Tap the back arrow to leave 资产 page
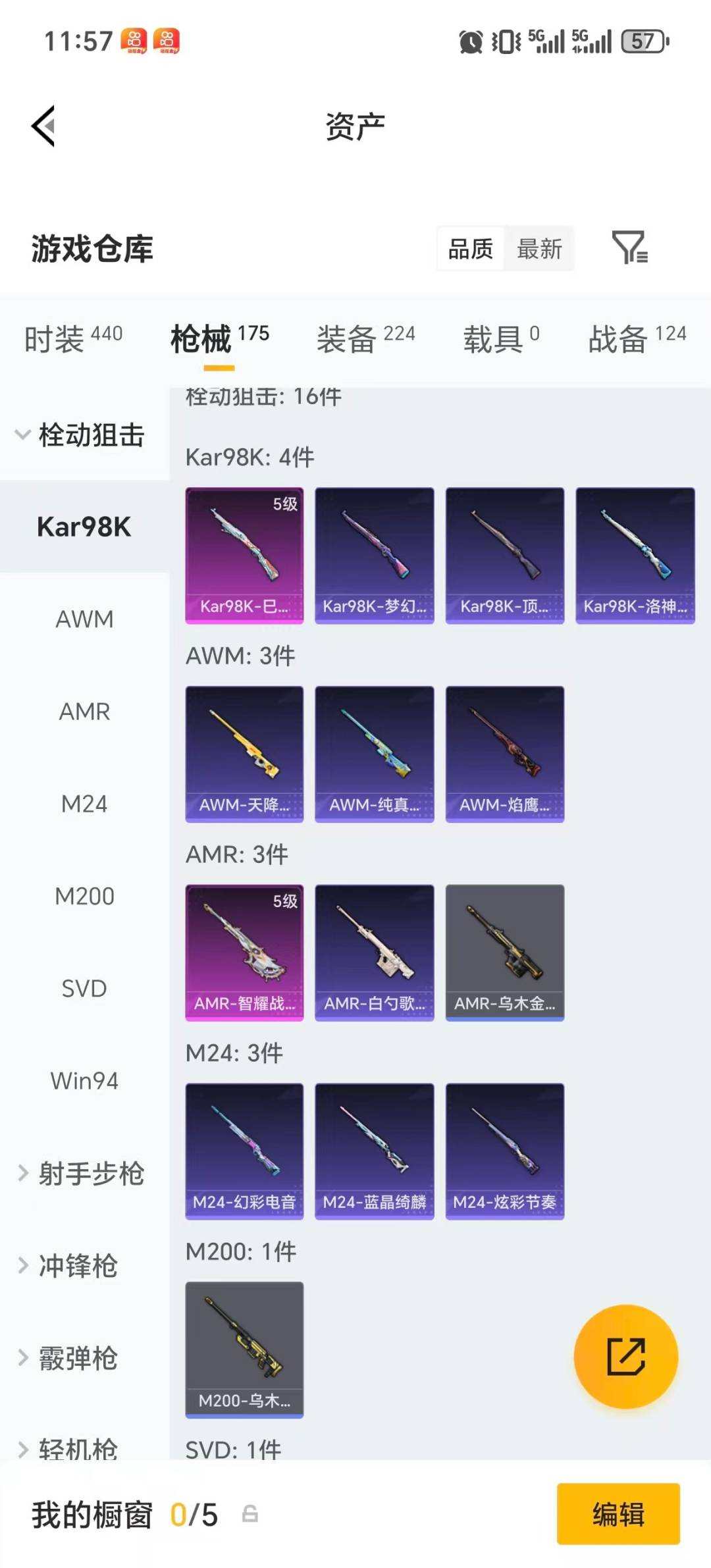711x1568 pixels. 41,125
